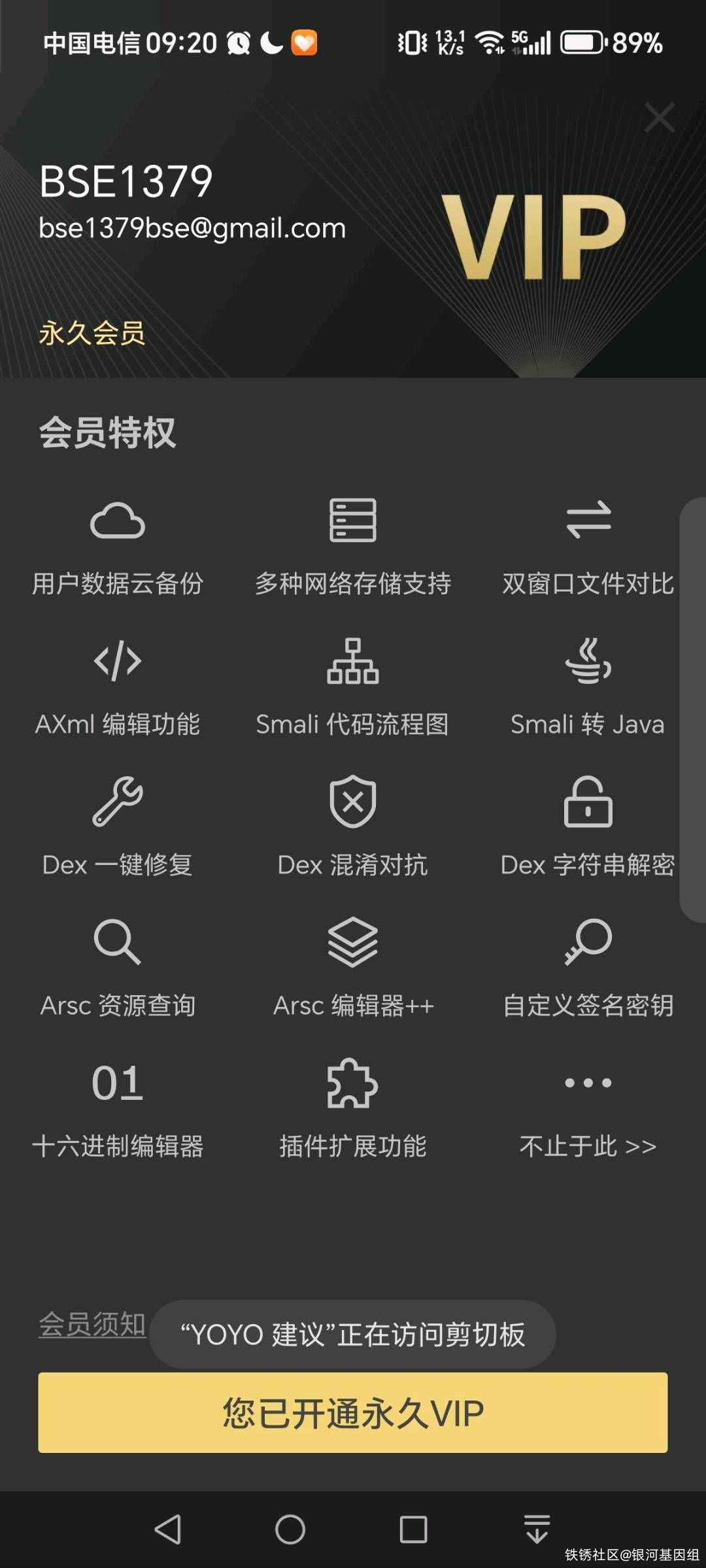Return to the home screen
This screenshot has height=1568, width=706.
click(290, 1530)
